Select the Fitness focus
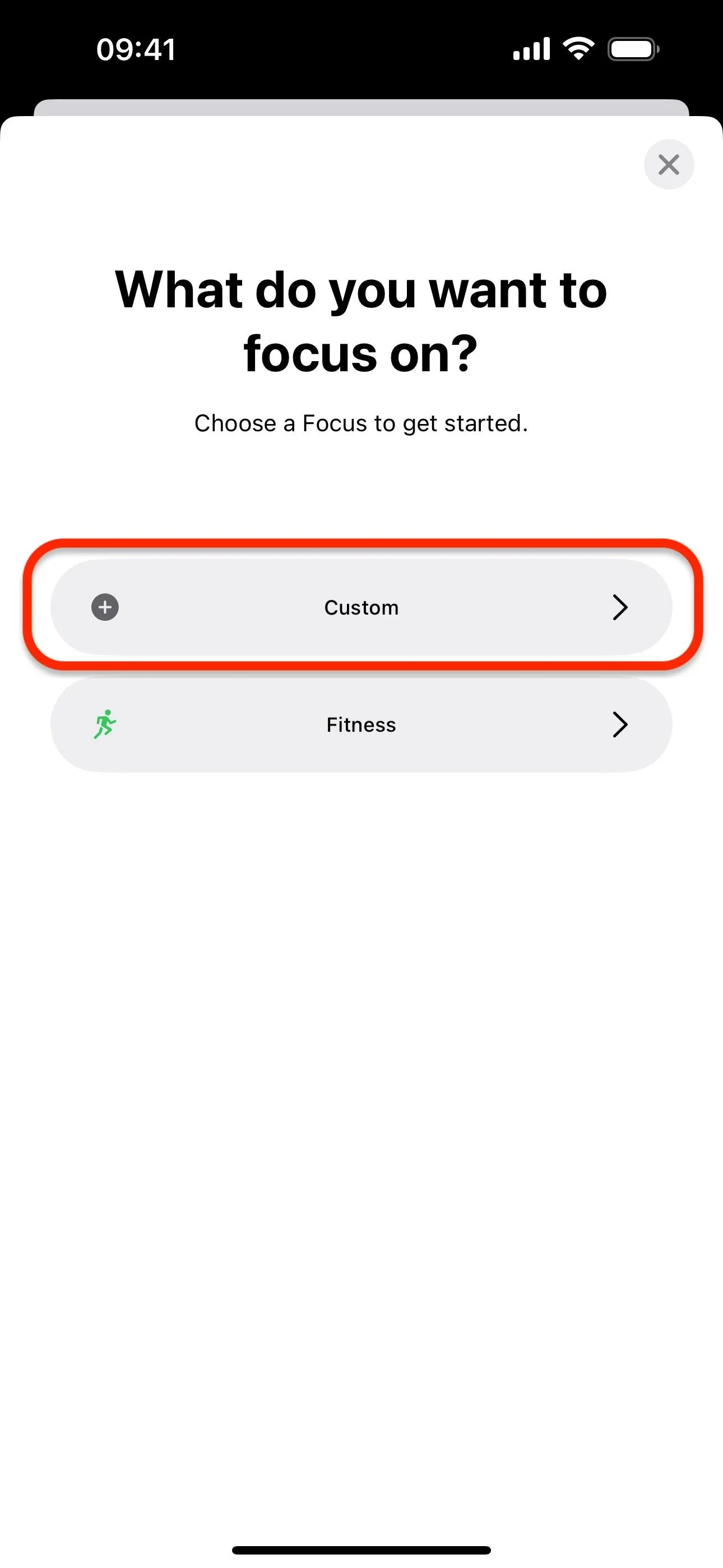Screen dimensions: 723x1568 pos(361,725)
